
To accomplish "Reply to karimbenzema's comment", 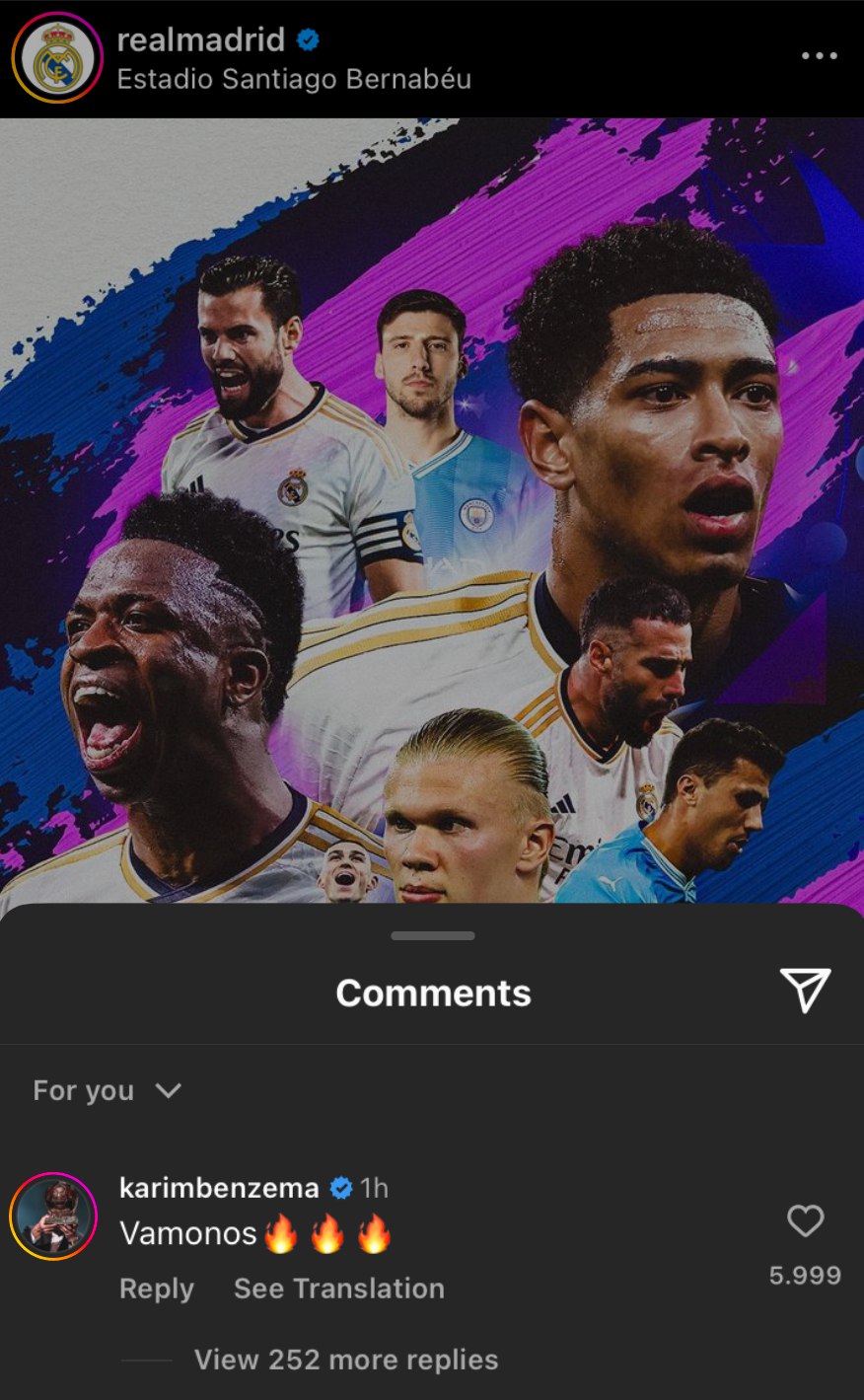I will click(x=156, y=1289).
